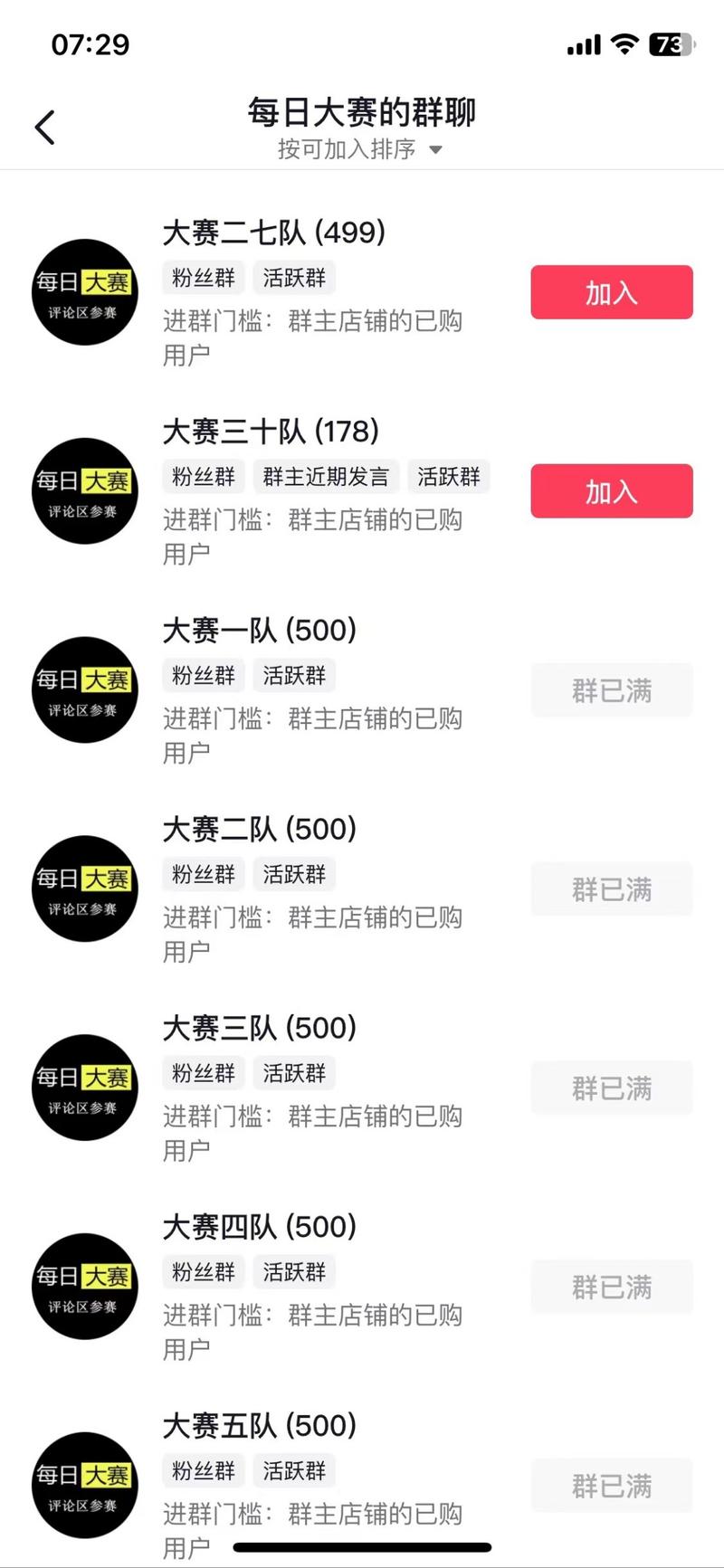This screenshot has width=724, height=1568.
Task: View the 大赛一队 (500) group
Action: [x=362, y=690]
